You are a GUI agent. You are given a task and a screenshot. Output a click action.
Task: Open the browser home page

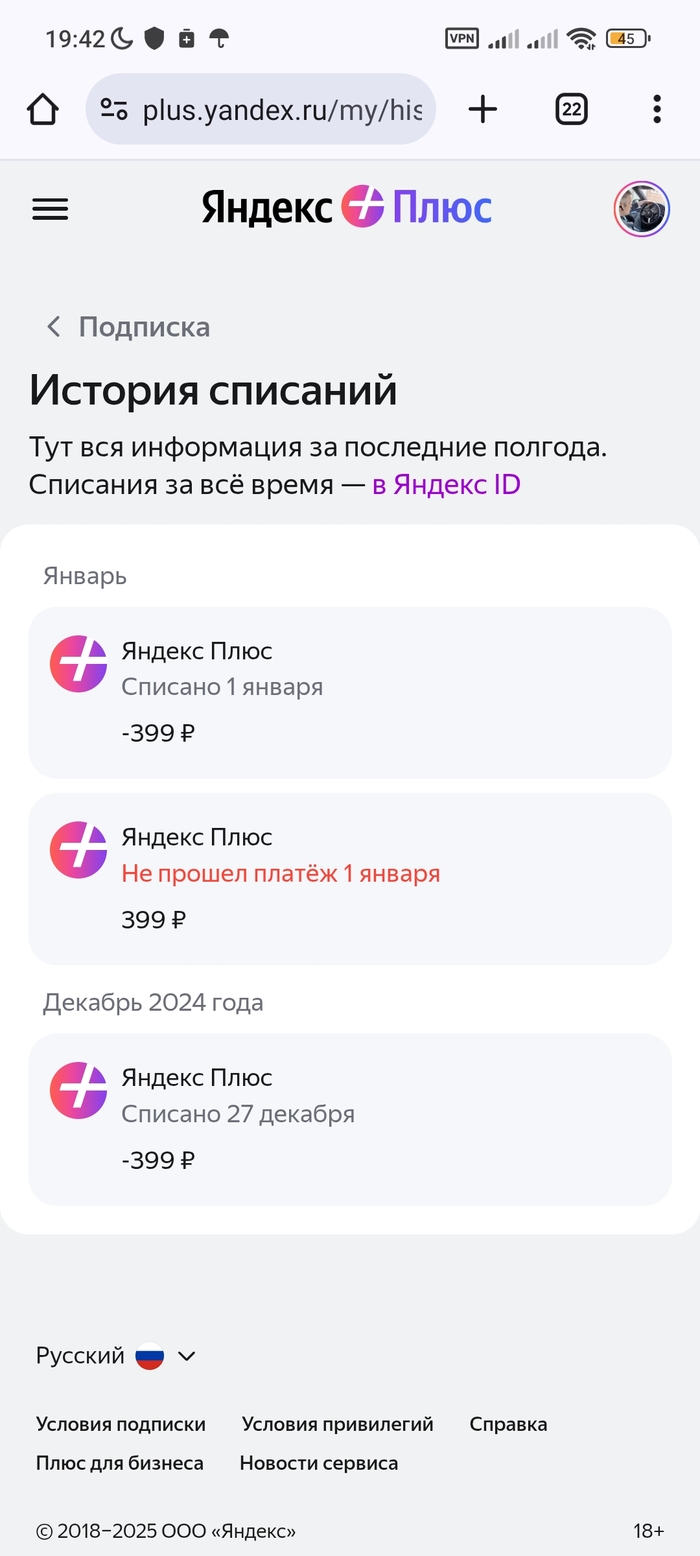pyautogui.click(x=42, y=109)
